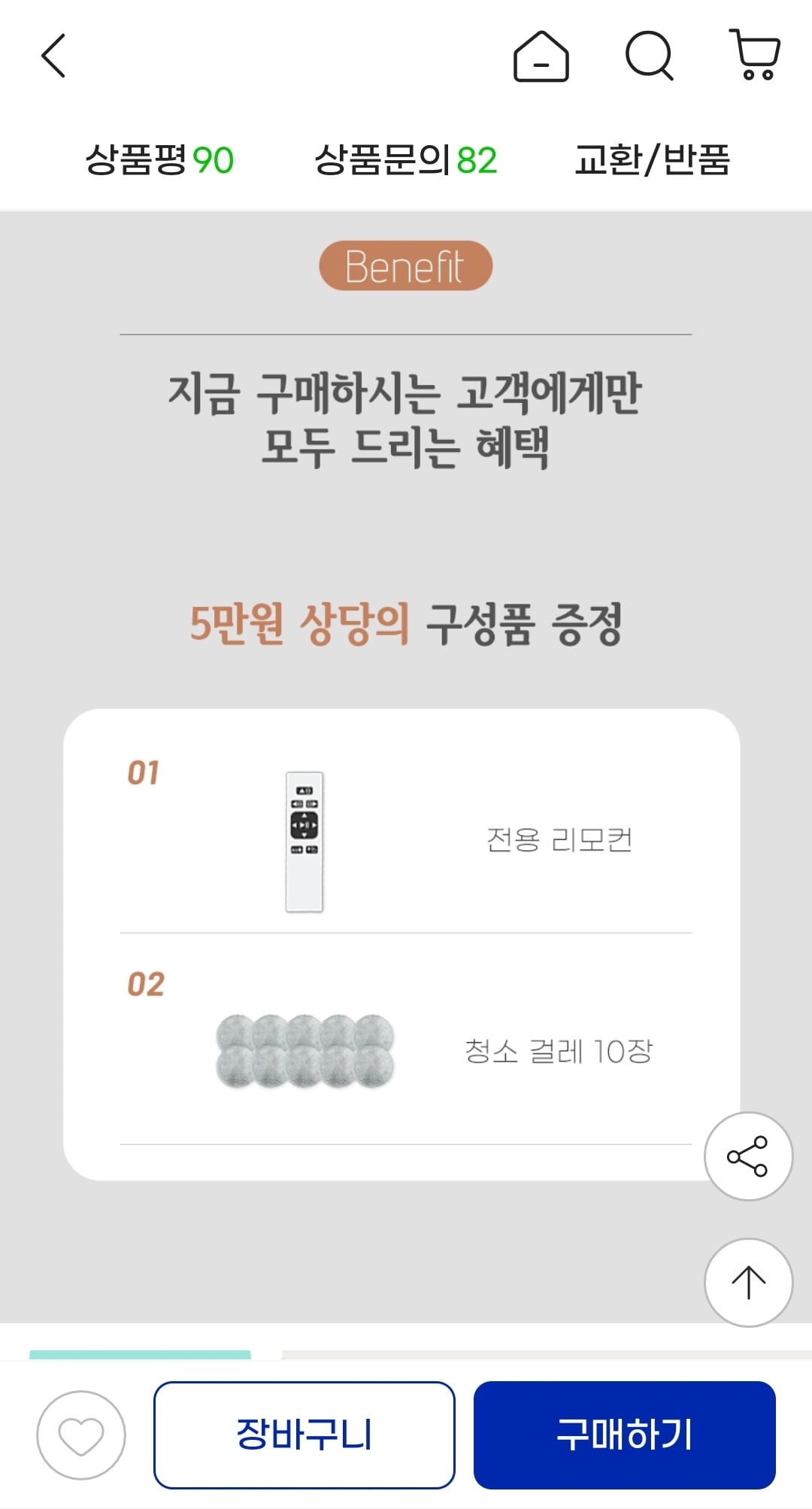The image size is (812, 1509).
Task: Open the 상품문의 82 inquiries tab
Action: point(407,158)
